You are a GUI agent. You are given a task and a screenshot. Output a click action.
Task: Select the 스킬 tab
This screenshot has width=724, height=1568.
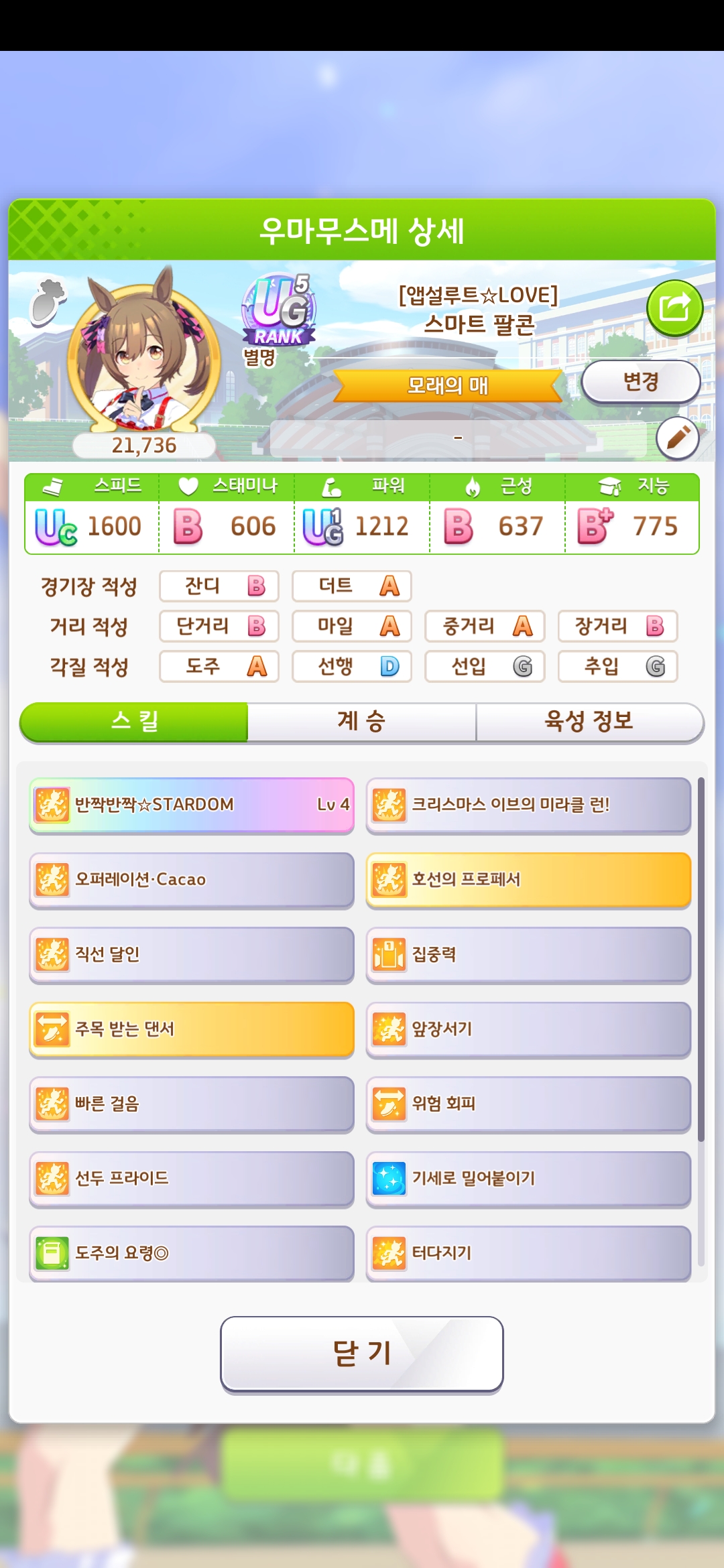134,722
